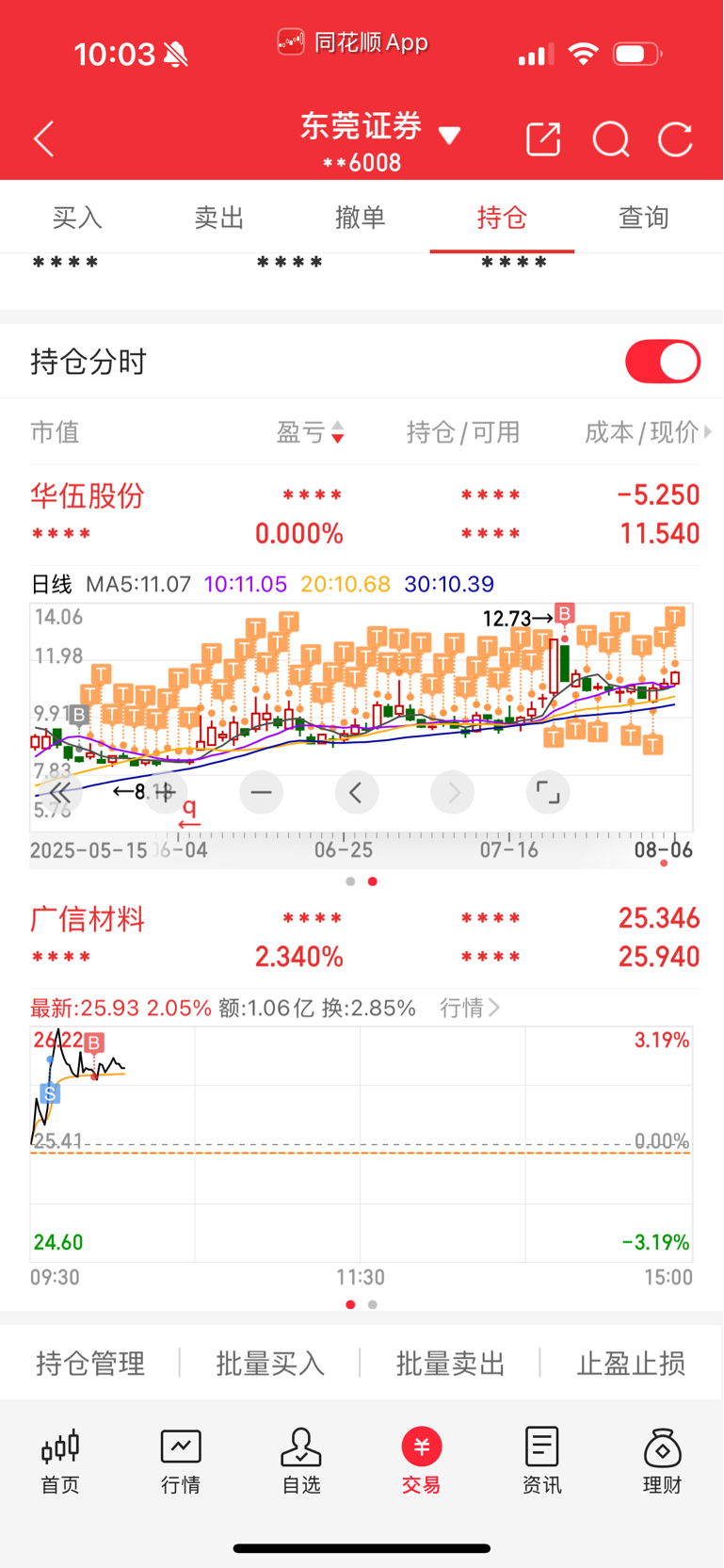The width and height of the screenshot is (724, 1568).
Task: Open 持仓管理
Action: click(x=90, y=1363)
